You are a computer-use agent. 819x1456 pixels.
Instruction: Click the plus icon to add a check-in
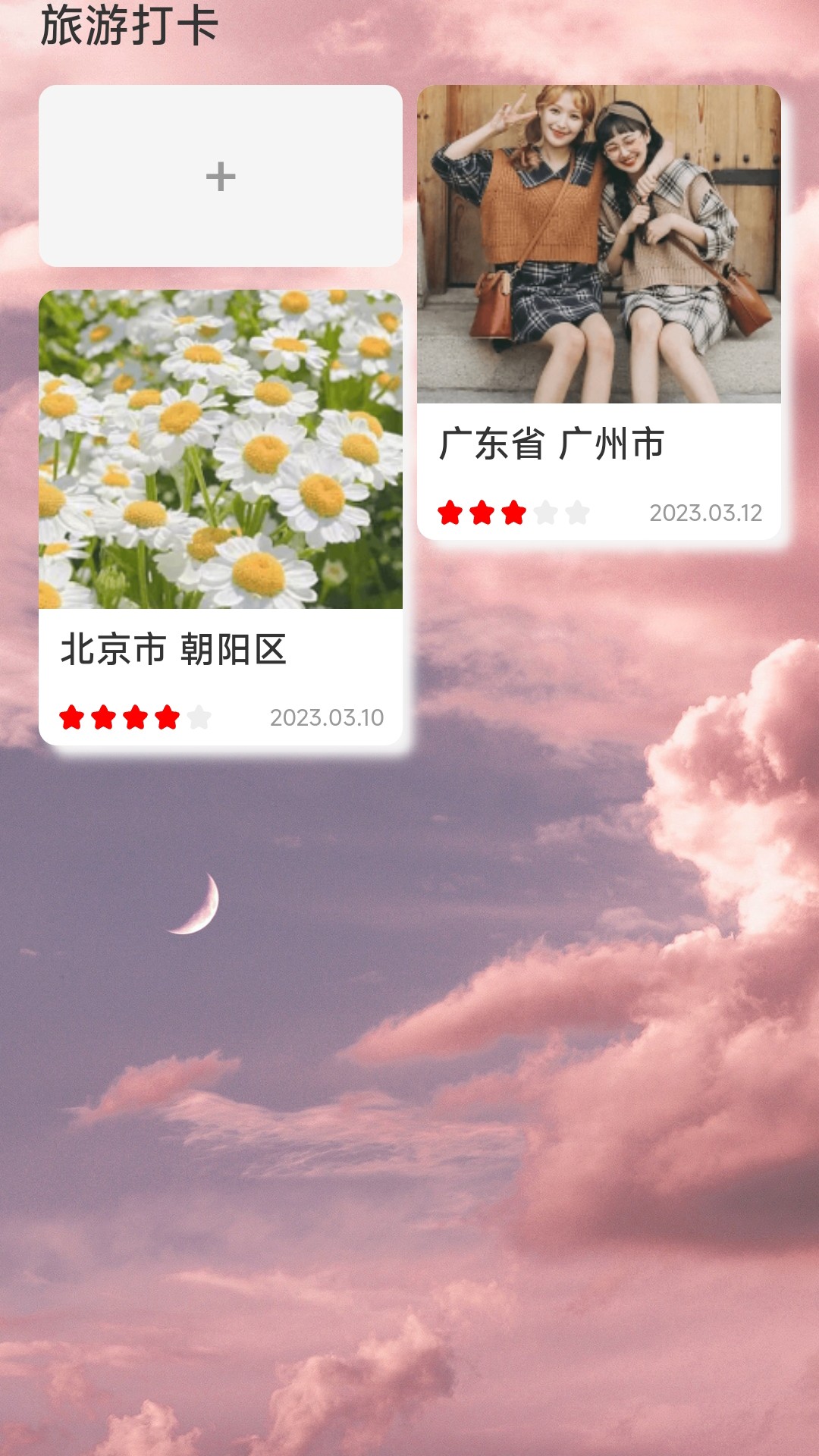(221, 176)
